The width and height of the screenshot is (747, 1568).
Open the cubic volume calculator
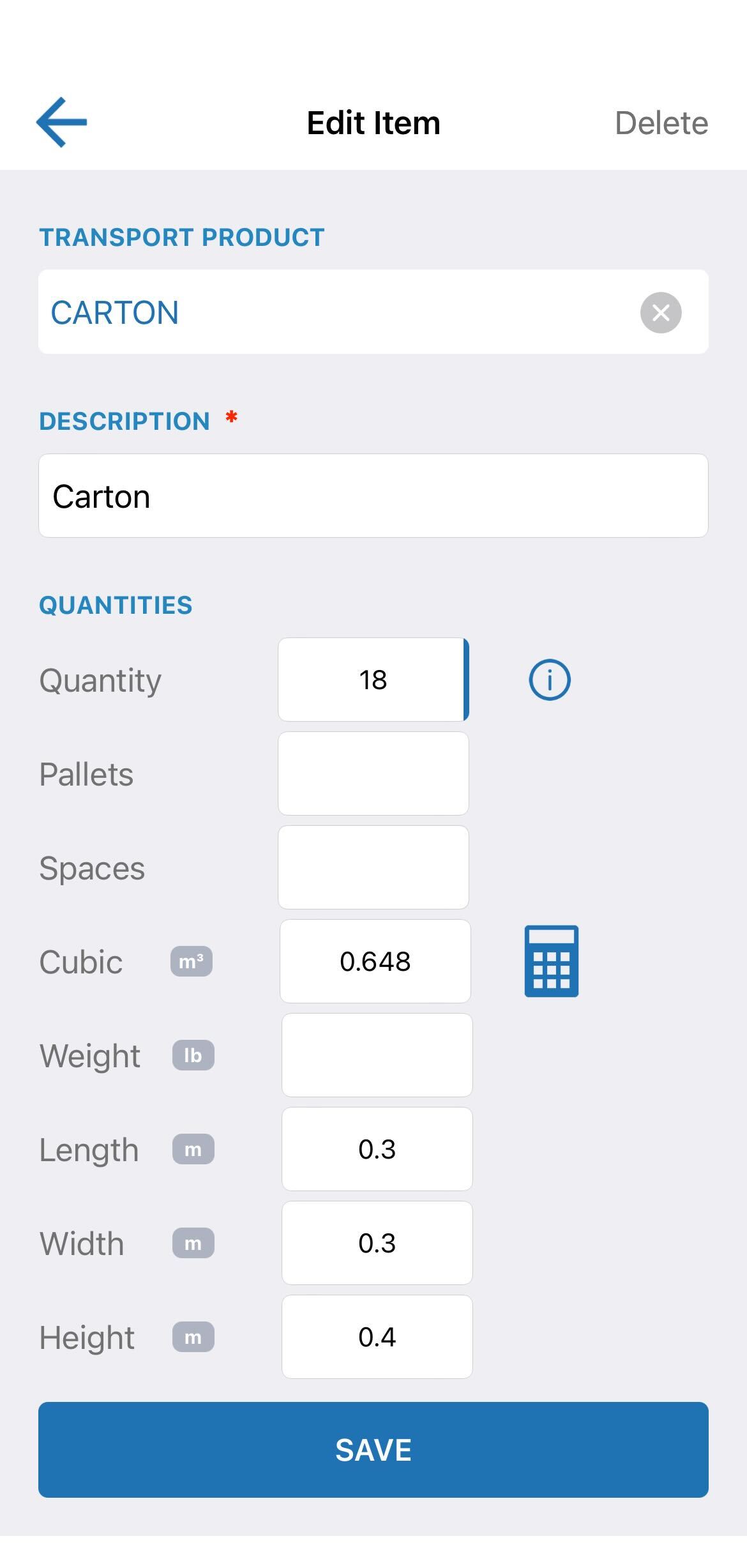[550, 961]
